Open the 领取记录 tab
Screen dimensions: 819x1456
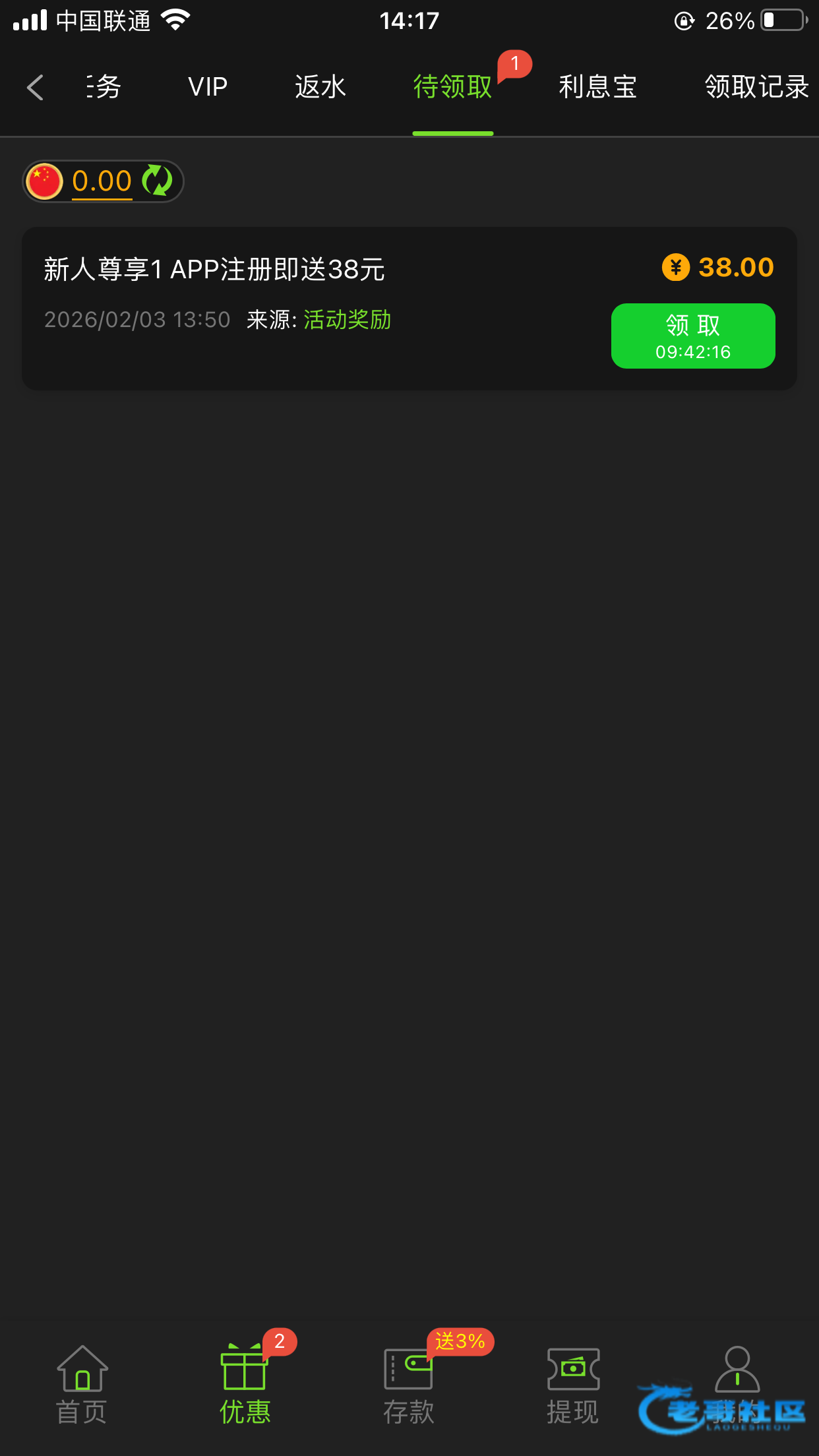(756, 87)
